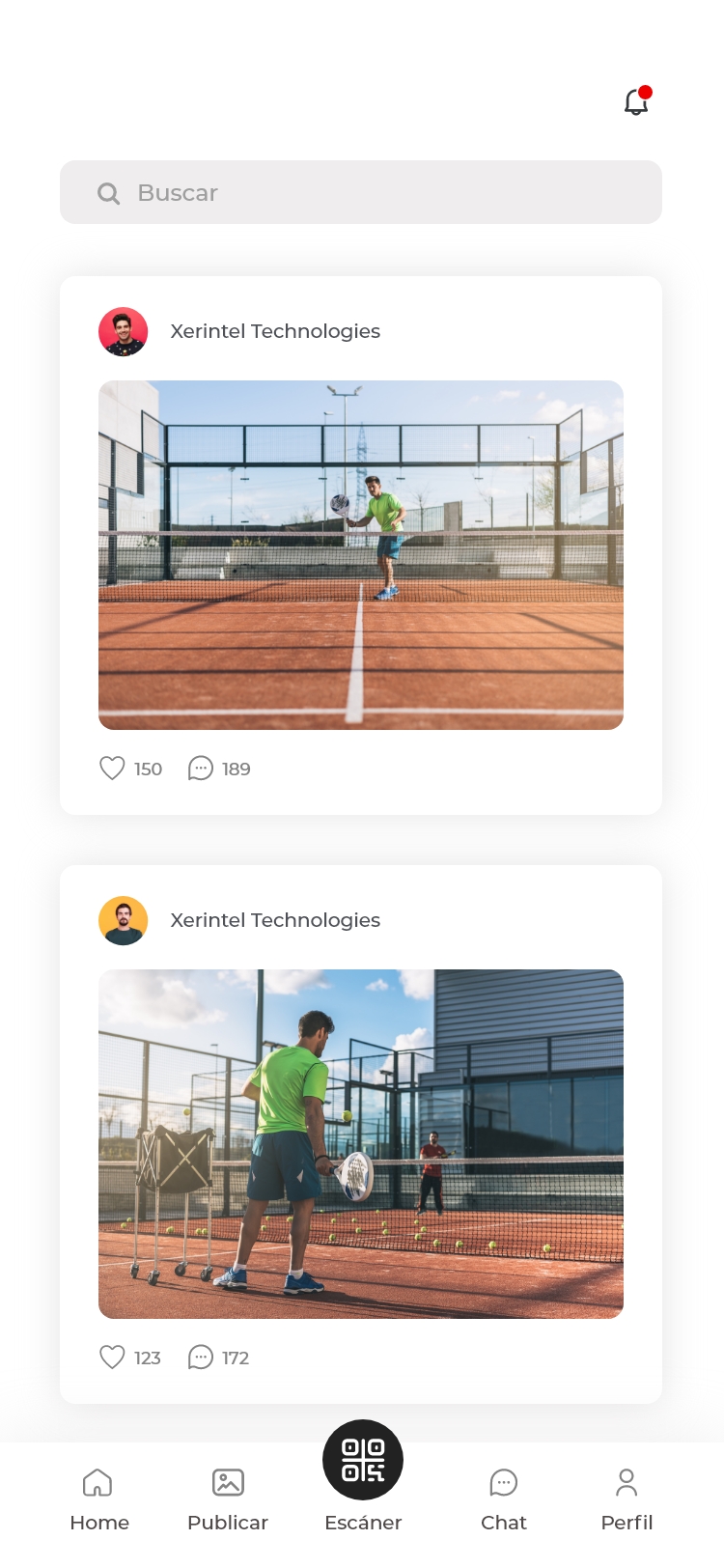Open the photo in the 150-likes post

361,555
